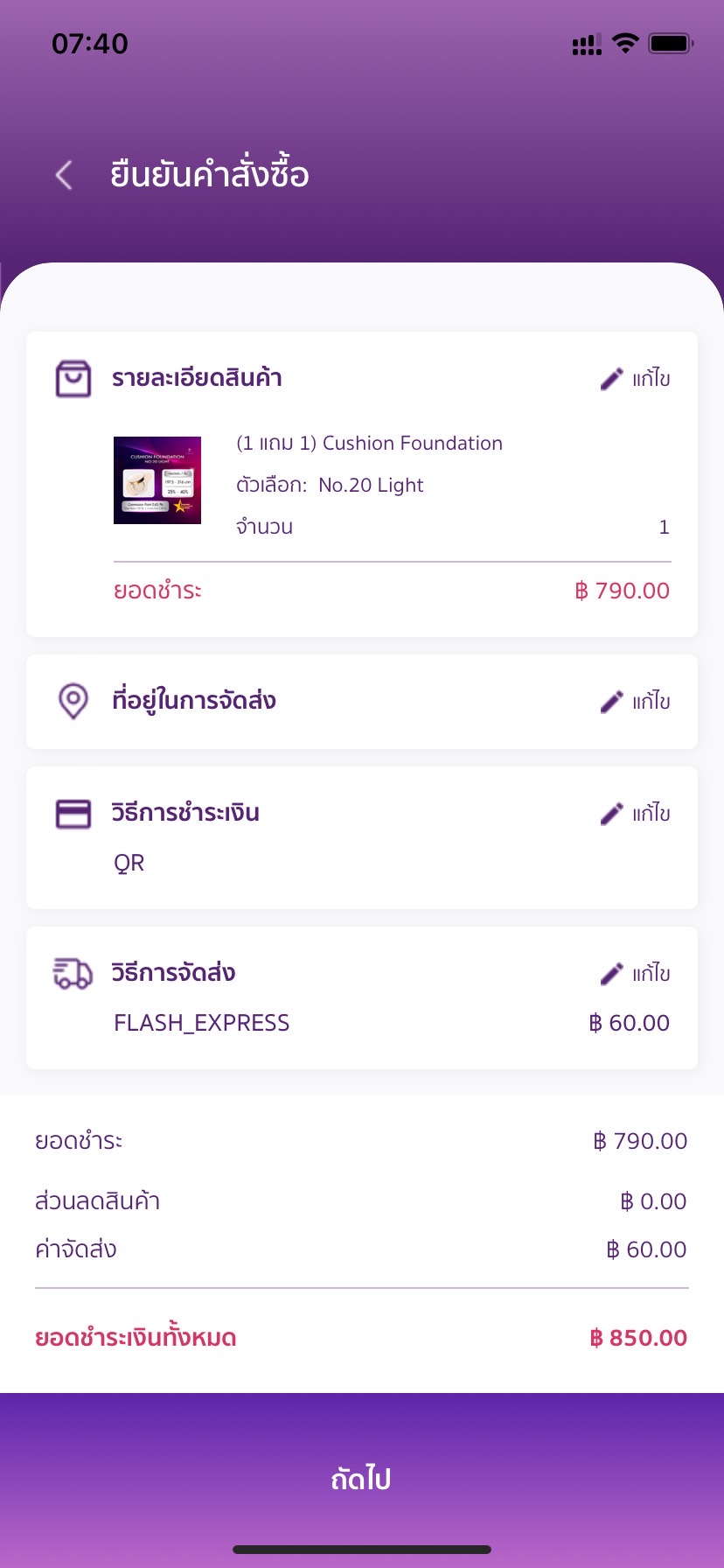Go back from the order confirmation page
Image resolution: width=724 pixels, height=1568 pixels.
pos(64,175)
